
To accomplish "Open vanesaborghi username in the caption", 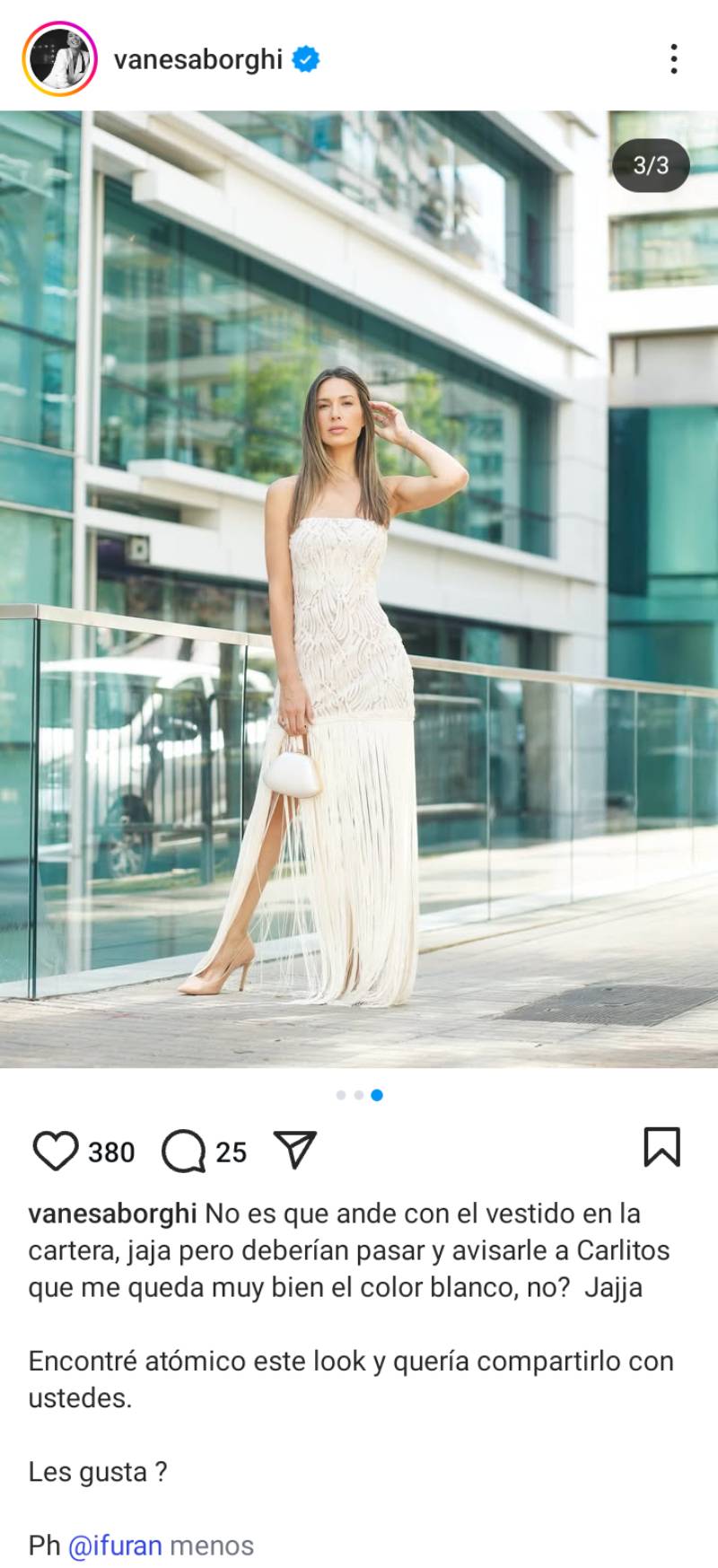I will [113, 1213].
